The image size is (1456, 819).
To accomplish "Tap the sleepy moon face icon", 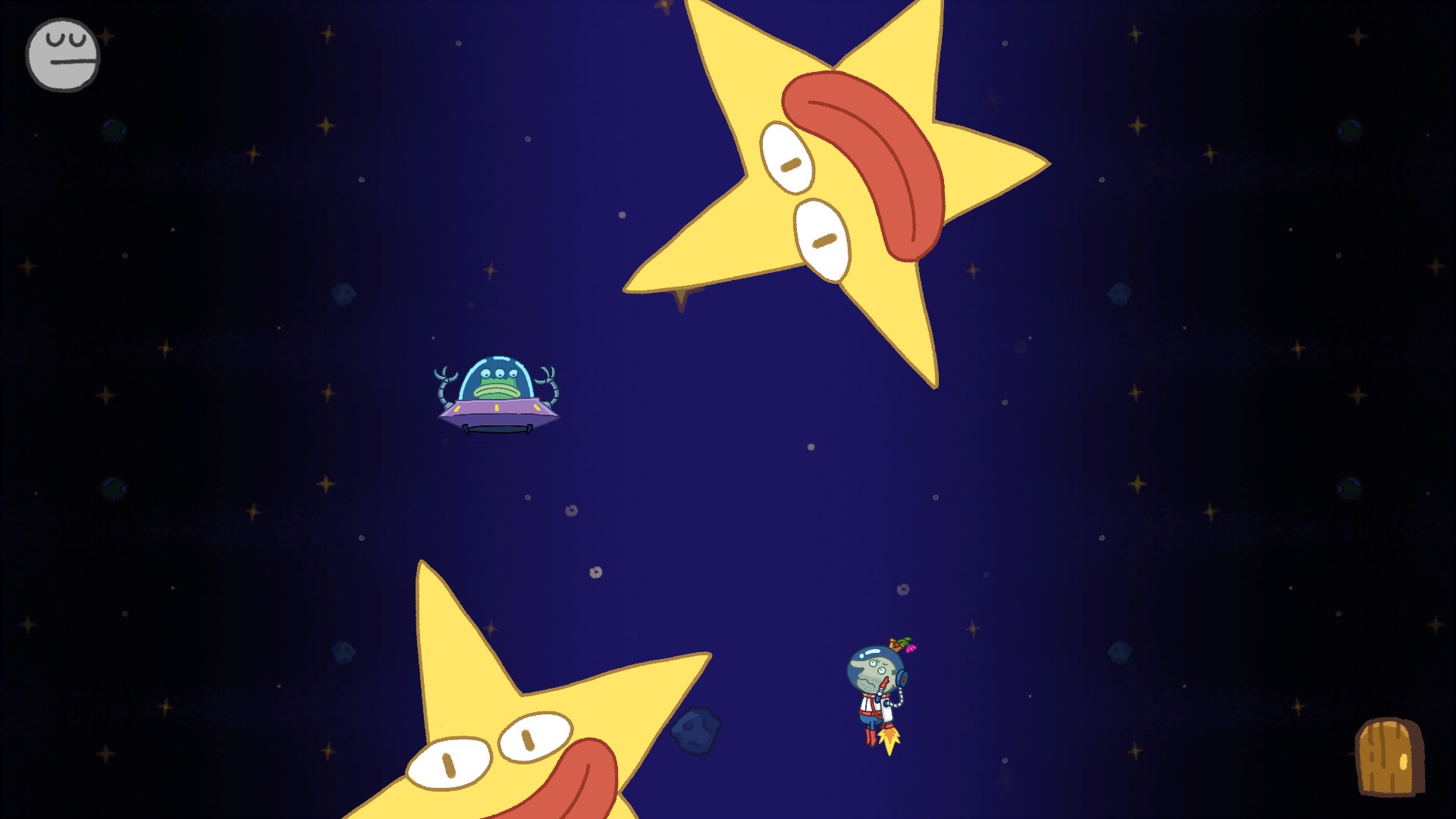I will click(x=63, y=55).
